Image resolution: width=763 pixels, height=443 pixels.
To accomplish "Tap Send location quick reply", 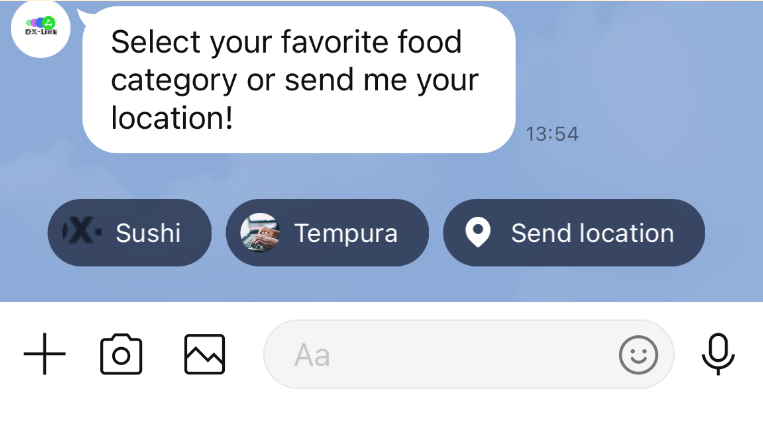I will (574, 233).
